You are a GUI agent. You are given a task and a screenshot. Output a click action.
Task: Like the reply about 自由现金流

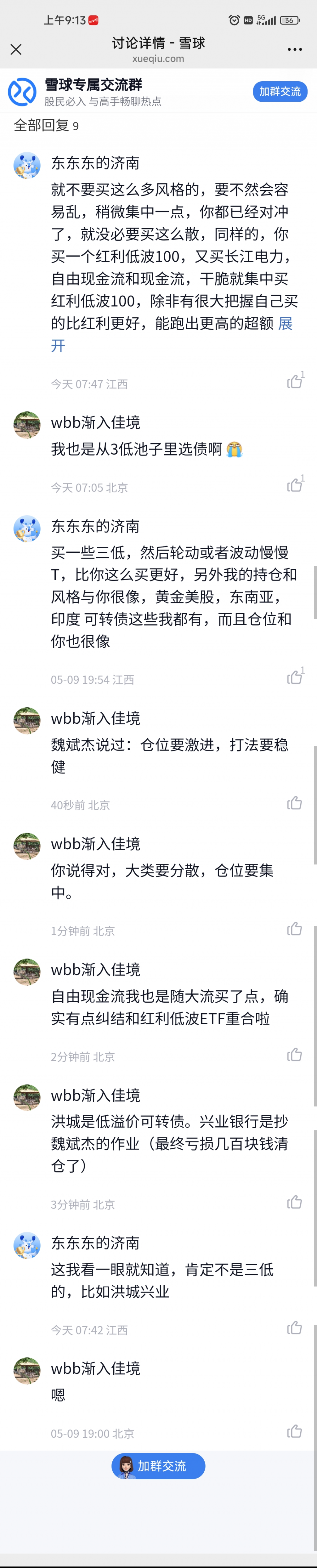tap(294, 1055)
